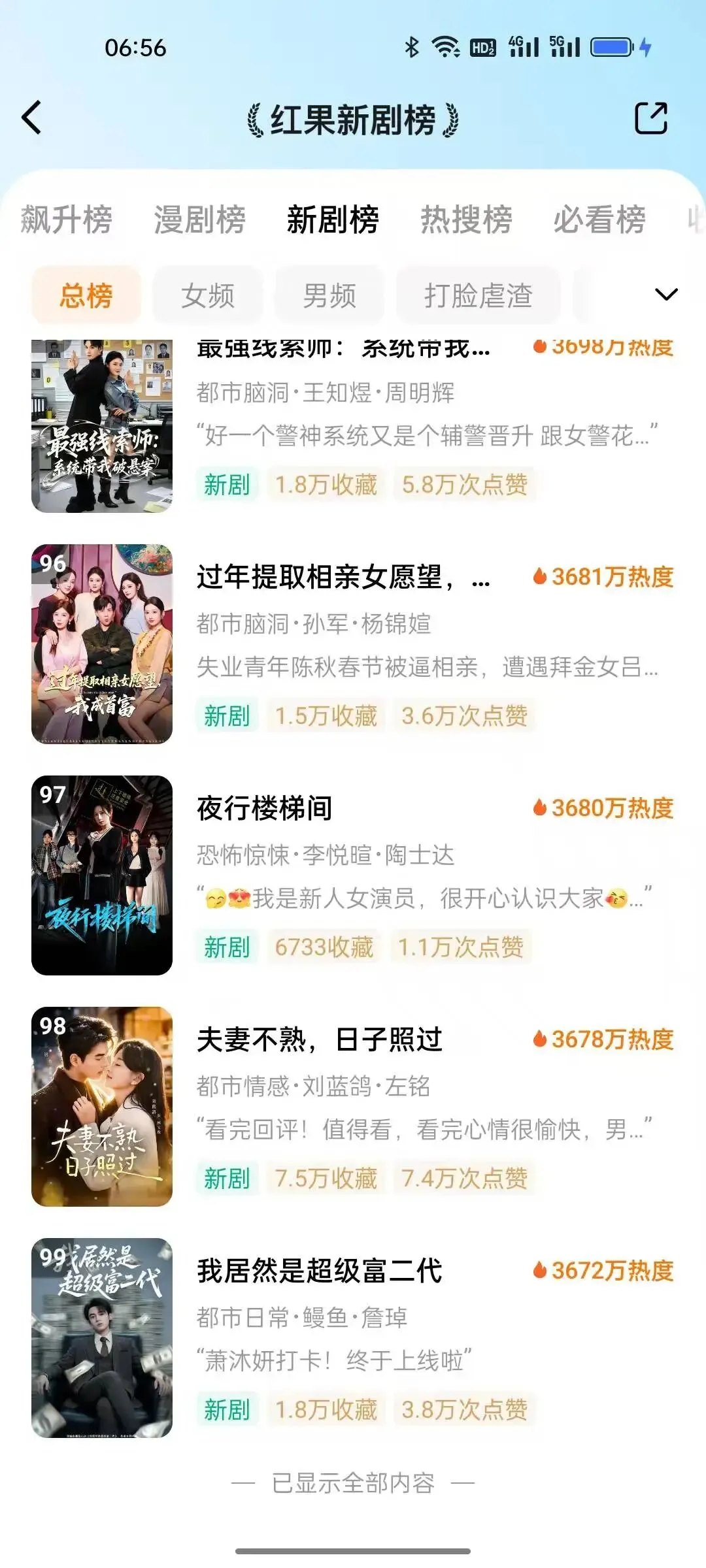The width and height of the screenshot is (706, 1568).
Task: Filter the ranking by 男频
Action: pyautogui.click(x=329, y=295)
